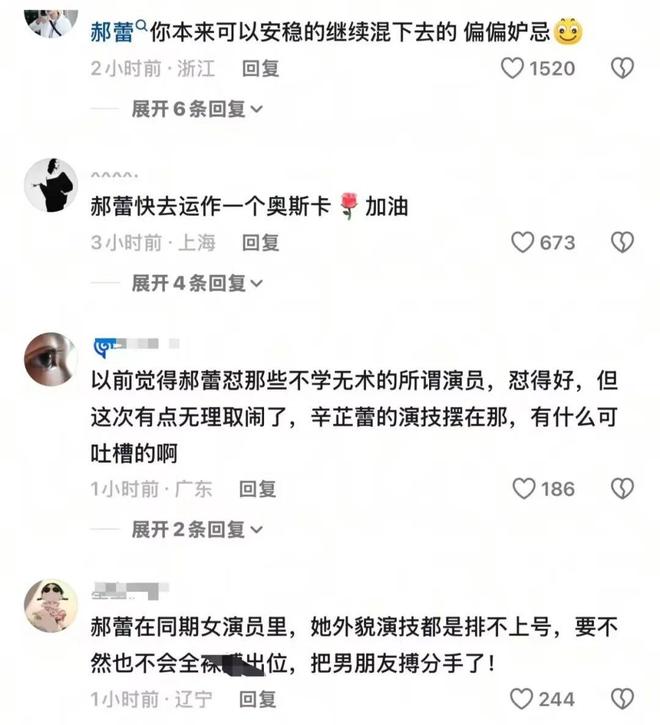The width and height of the screenshot is (660, 725).
Task: Dislike the comment from 上海
Action: pyautogui.click(x=622, y=242)
